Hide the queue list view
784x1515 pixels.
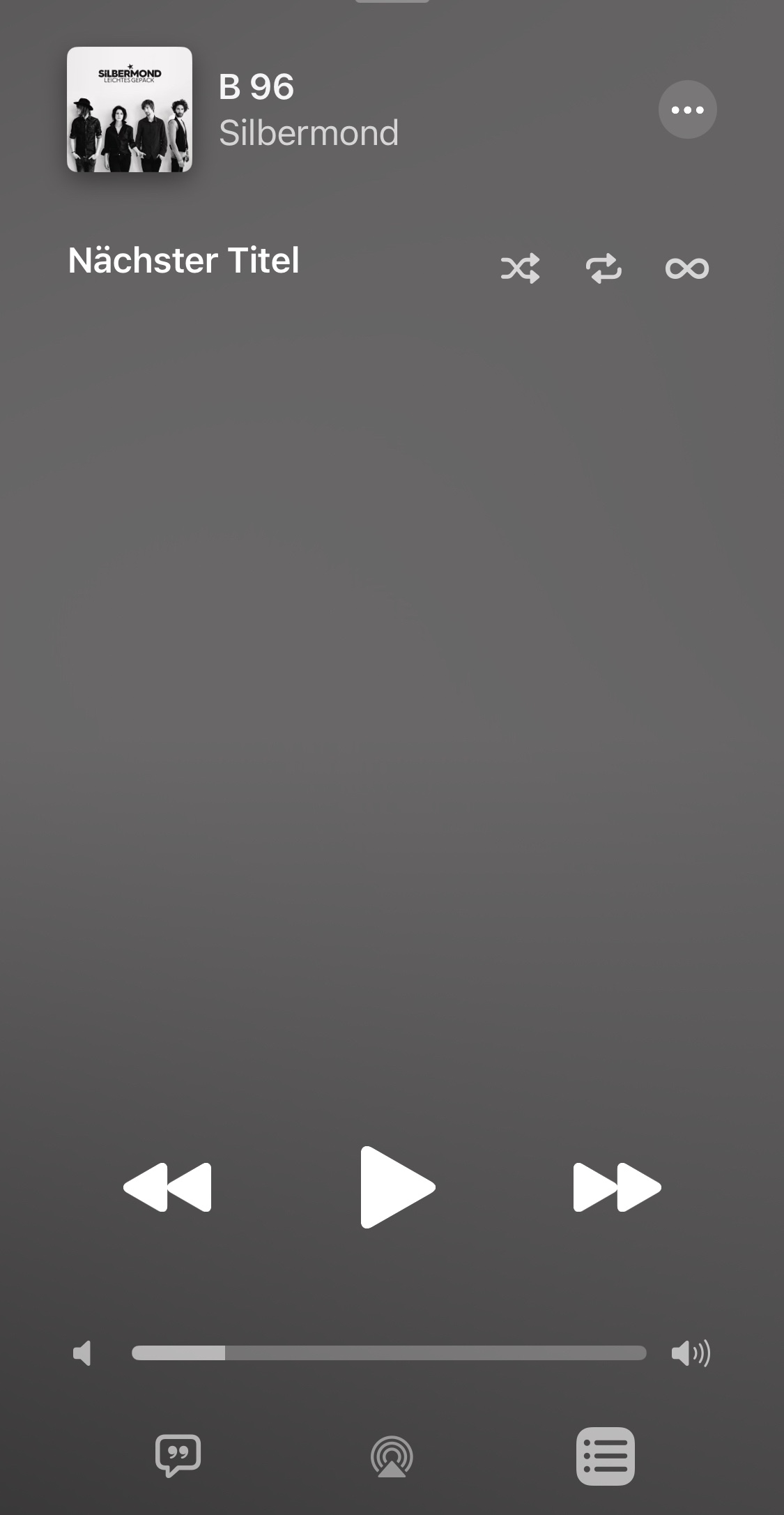(x=605, y=1456)
